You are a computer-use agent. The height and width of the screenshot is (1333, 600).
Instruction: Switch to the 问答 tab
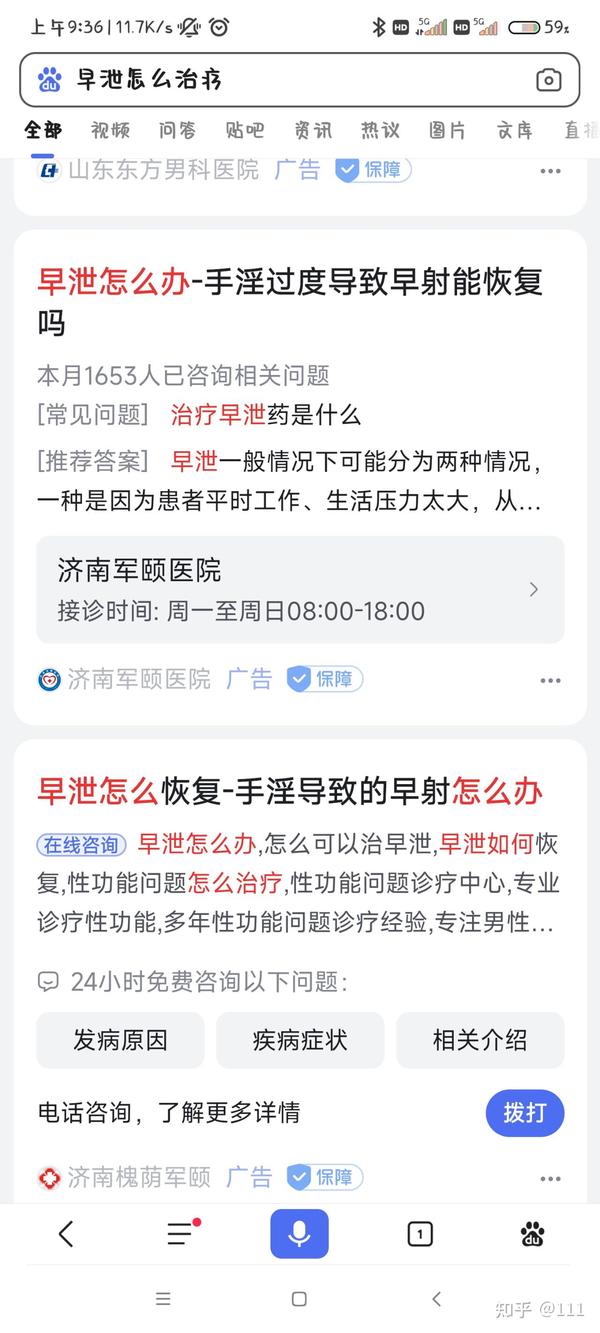[177, 130]
